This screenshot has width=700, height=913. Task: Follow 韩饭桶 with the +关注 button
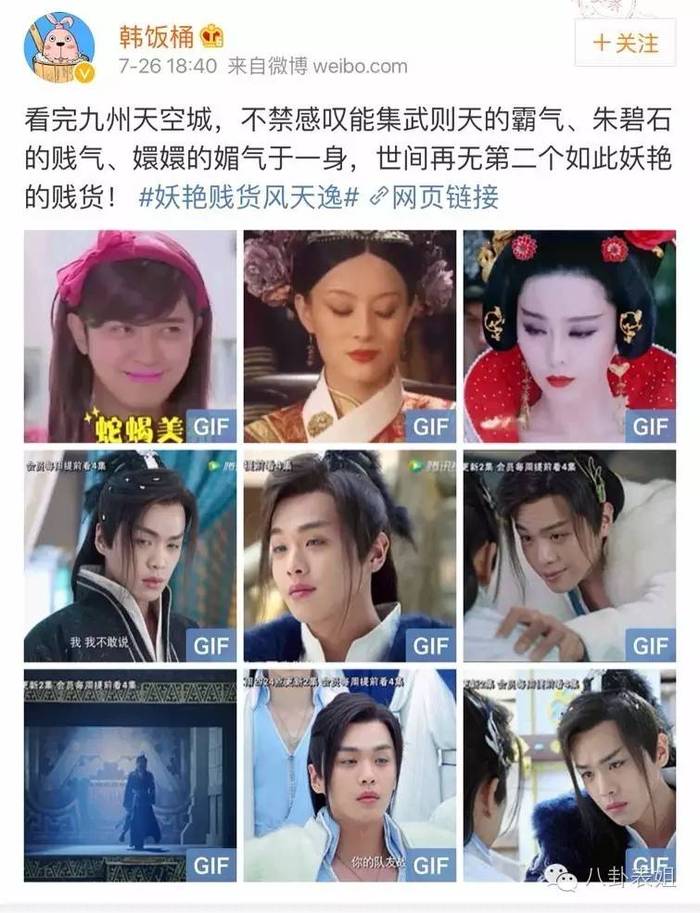coord(626,44)
